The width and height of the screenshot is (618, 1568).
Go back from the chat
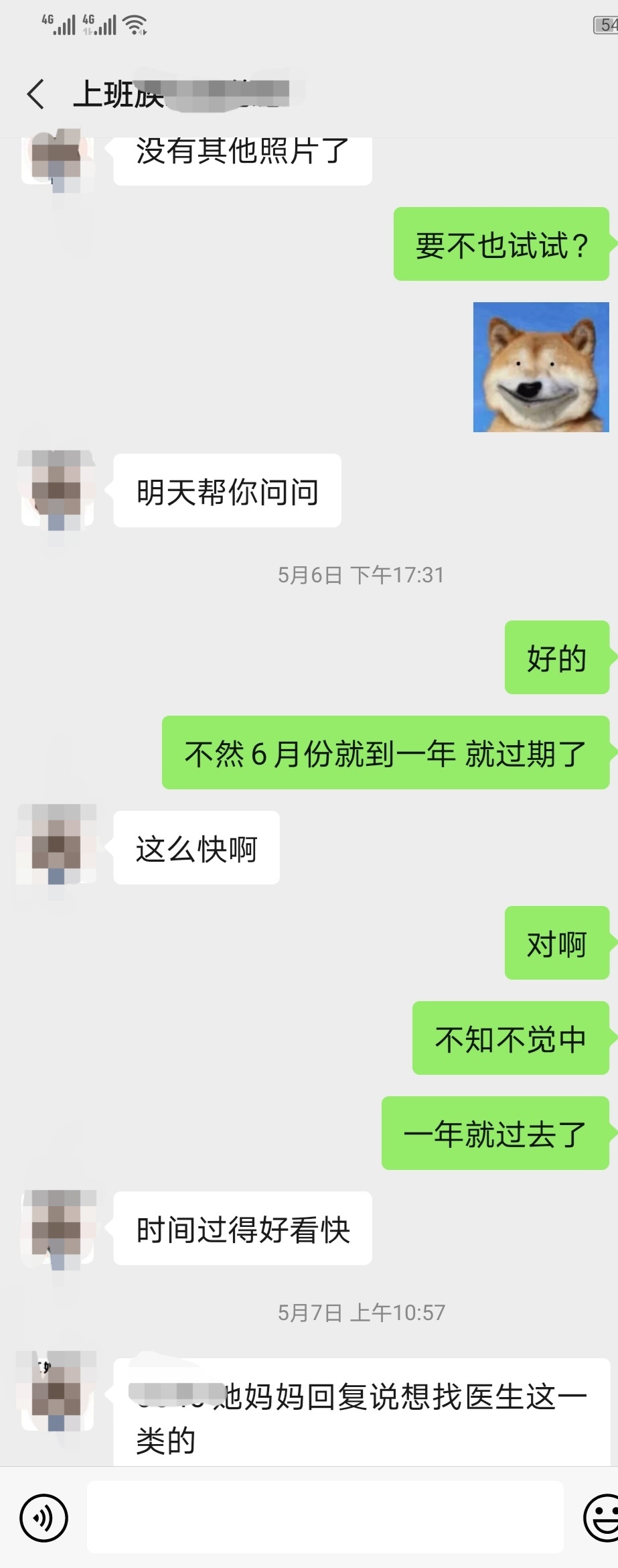pos(36,94)
